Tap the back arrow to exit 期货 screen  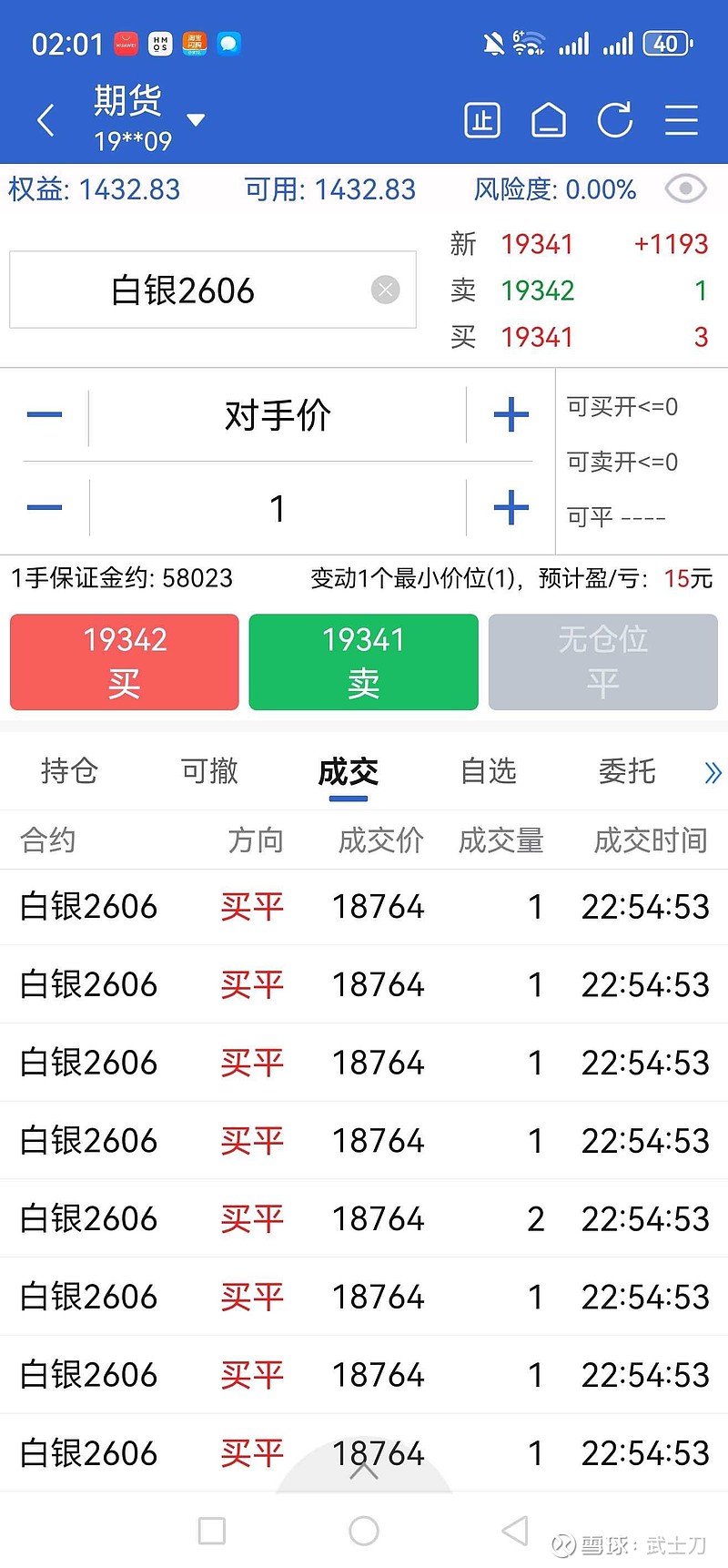tap(45, 119)
